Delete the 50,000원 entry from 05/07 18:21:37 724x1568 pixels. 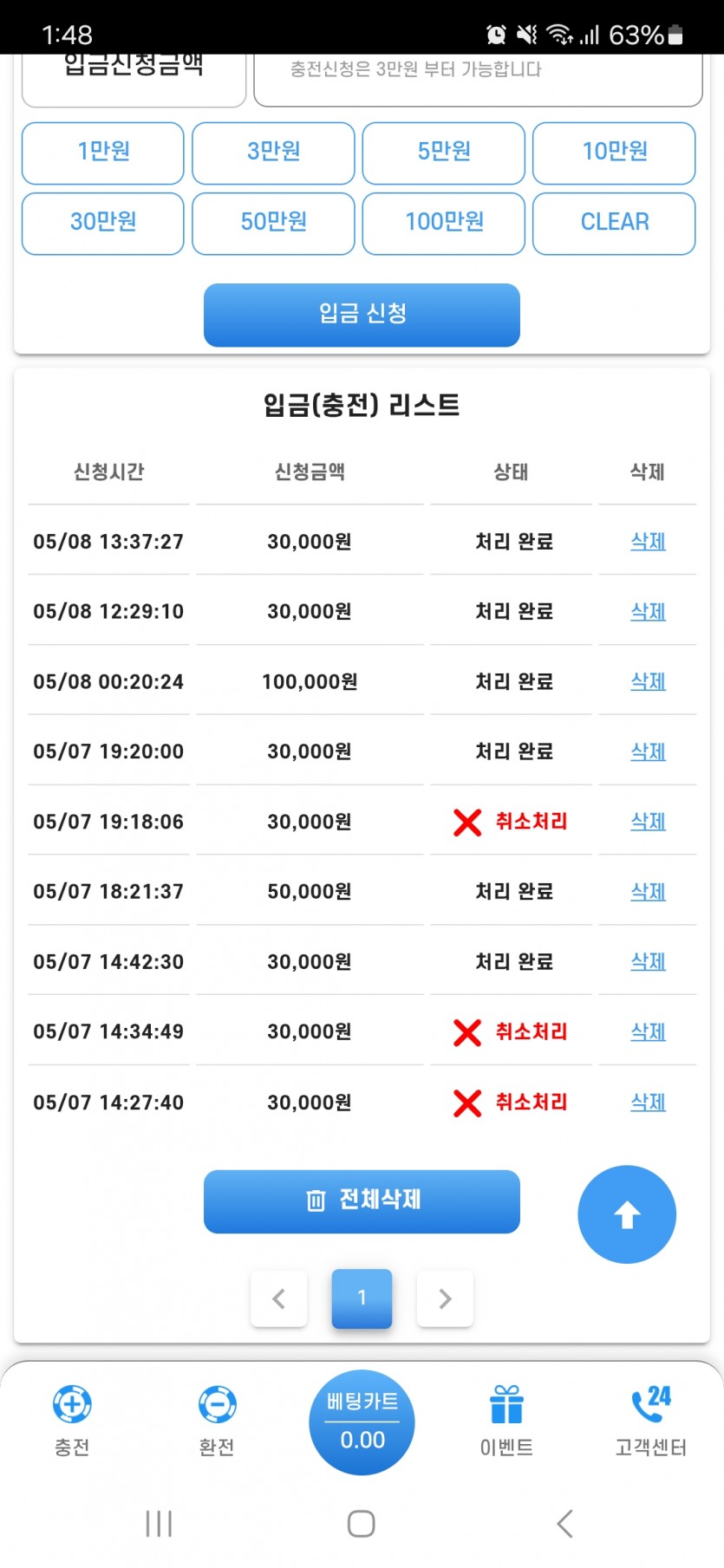(648, 891)
